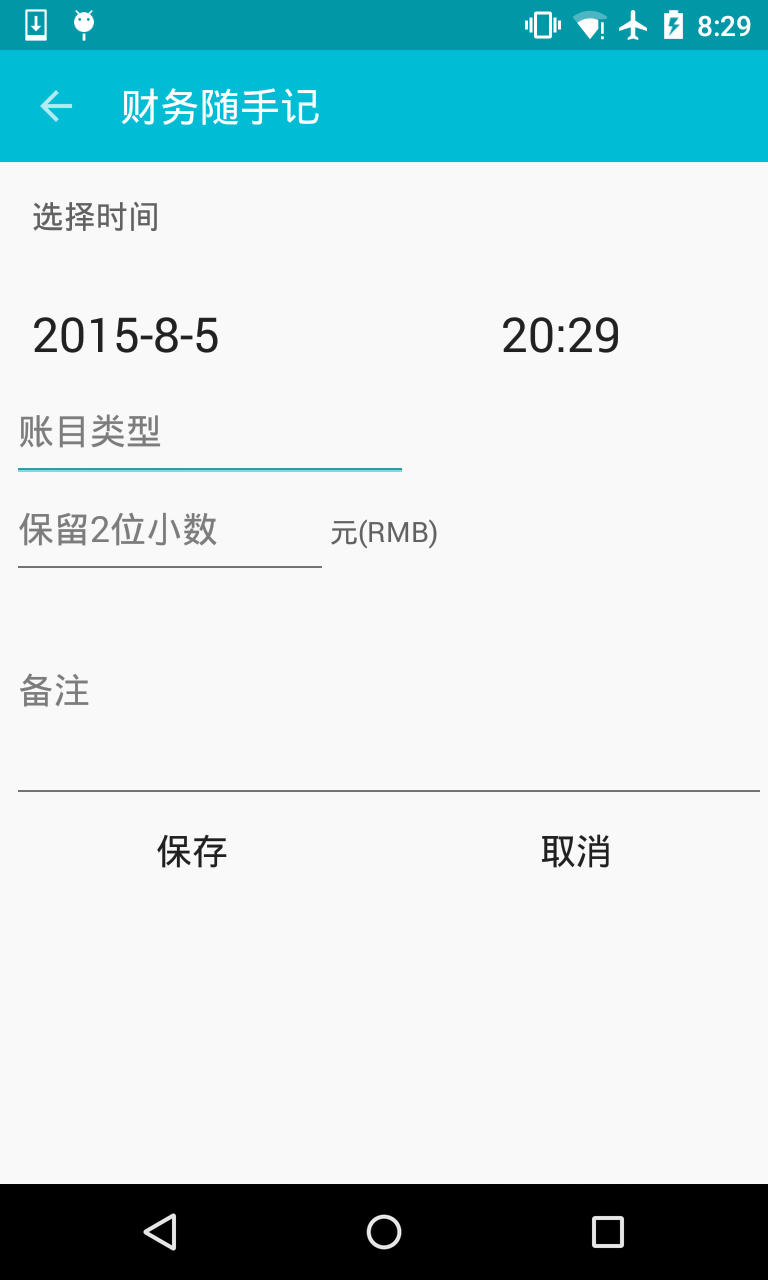Screen dimensions: 768x1280
Task: Save the record with 保存
Action: click(192, 851)
